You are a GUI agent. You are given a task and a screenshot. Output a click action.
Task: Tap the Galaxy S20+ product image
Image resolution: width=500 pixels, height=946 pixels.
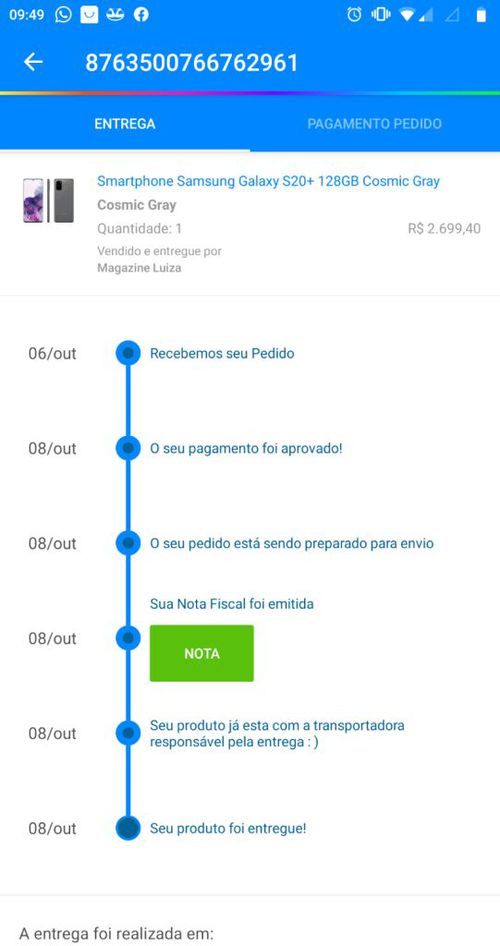point(49,200)
